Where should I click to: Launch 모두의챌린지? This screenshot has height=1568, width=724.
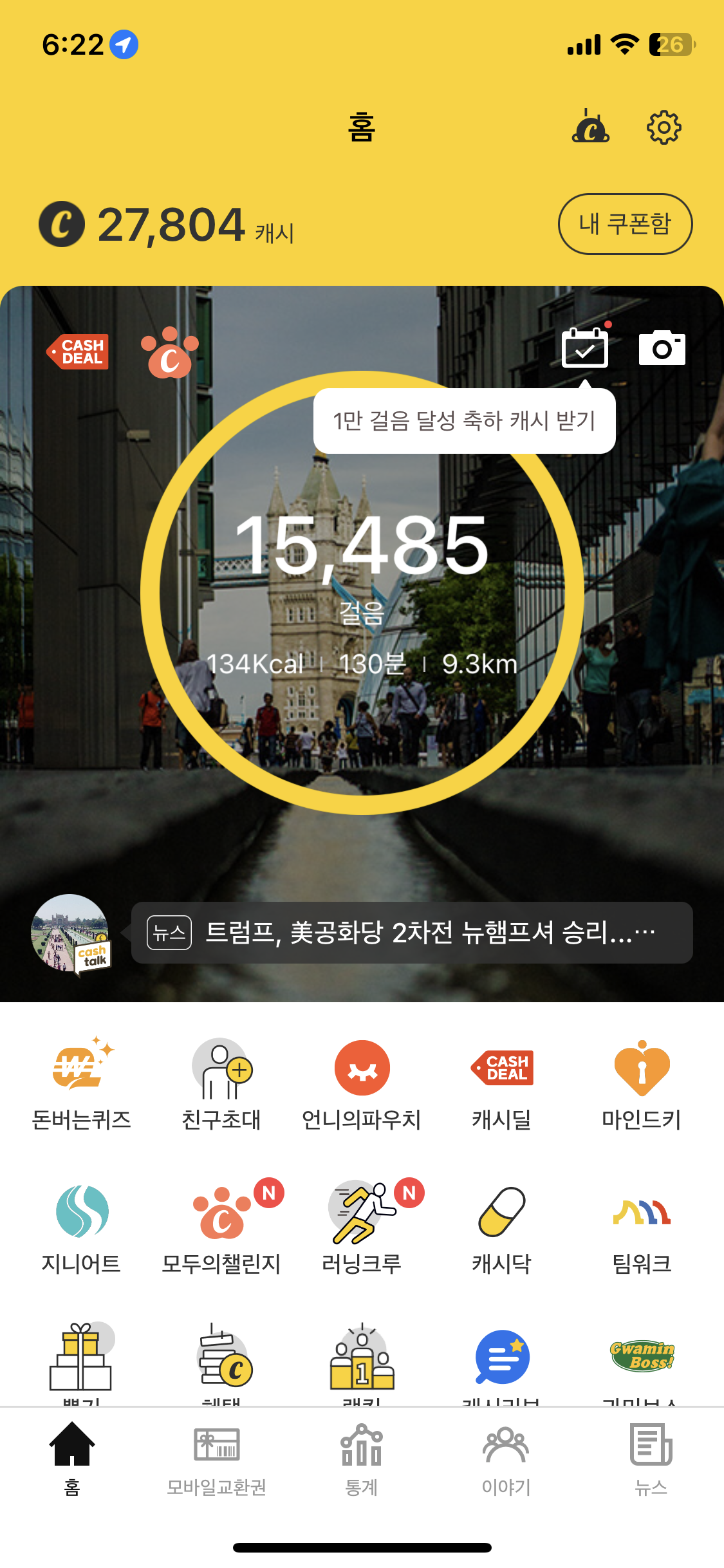click(221, 1226)
